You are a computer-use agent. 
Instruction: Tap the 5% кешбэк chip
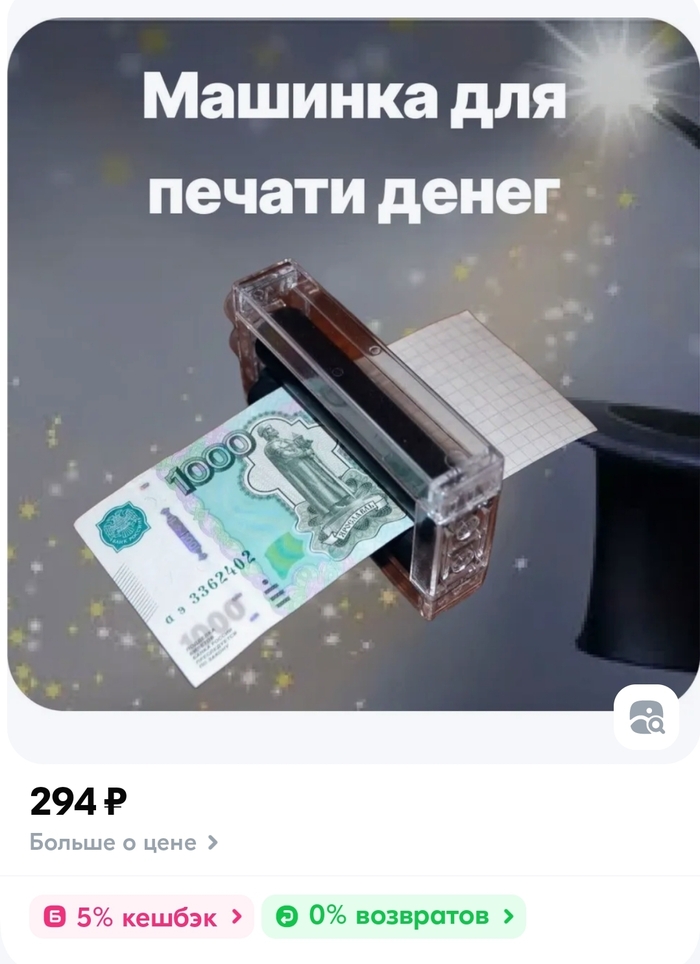[142, 916]
